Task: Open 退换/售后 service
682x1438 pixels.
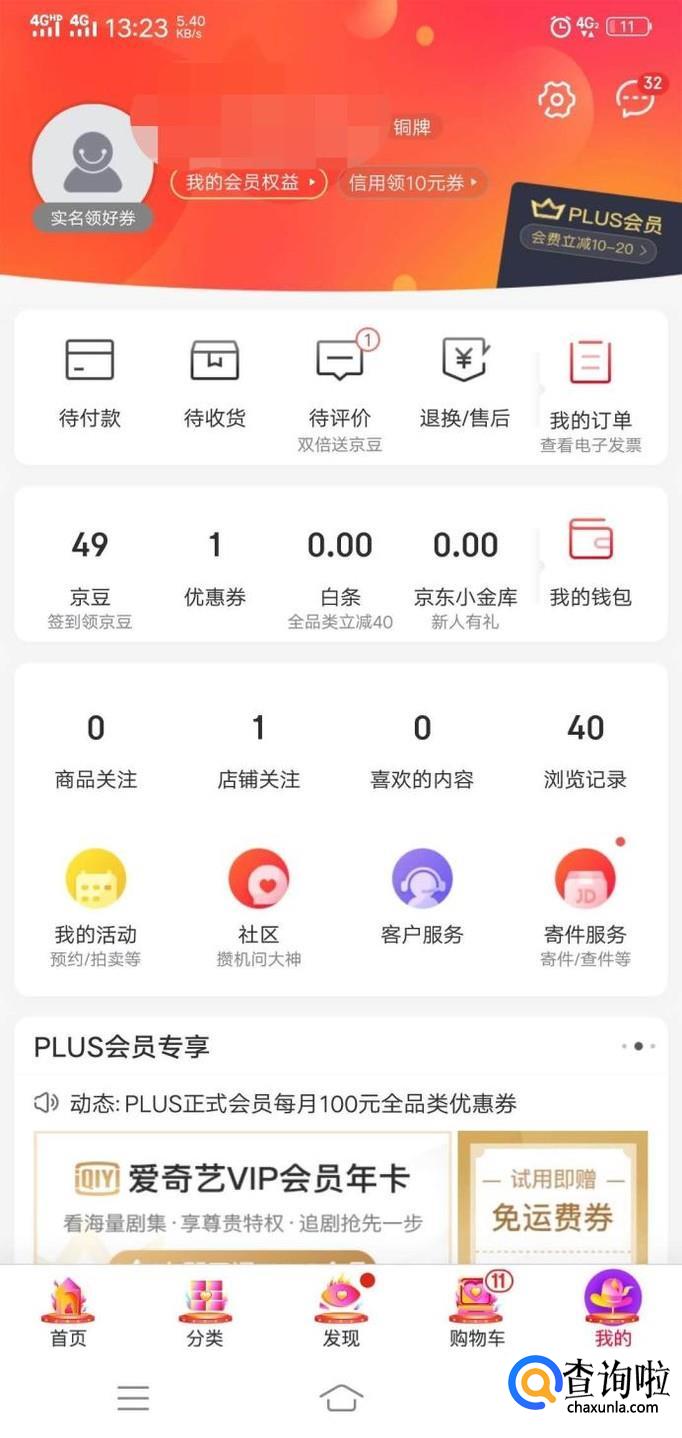Action: (x=465, y=384)
